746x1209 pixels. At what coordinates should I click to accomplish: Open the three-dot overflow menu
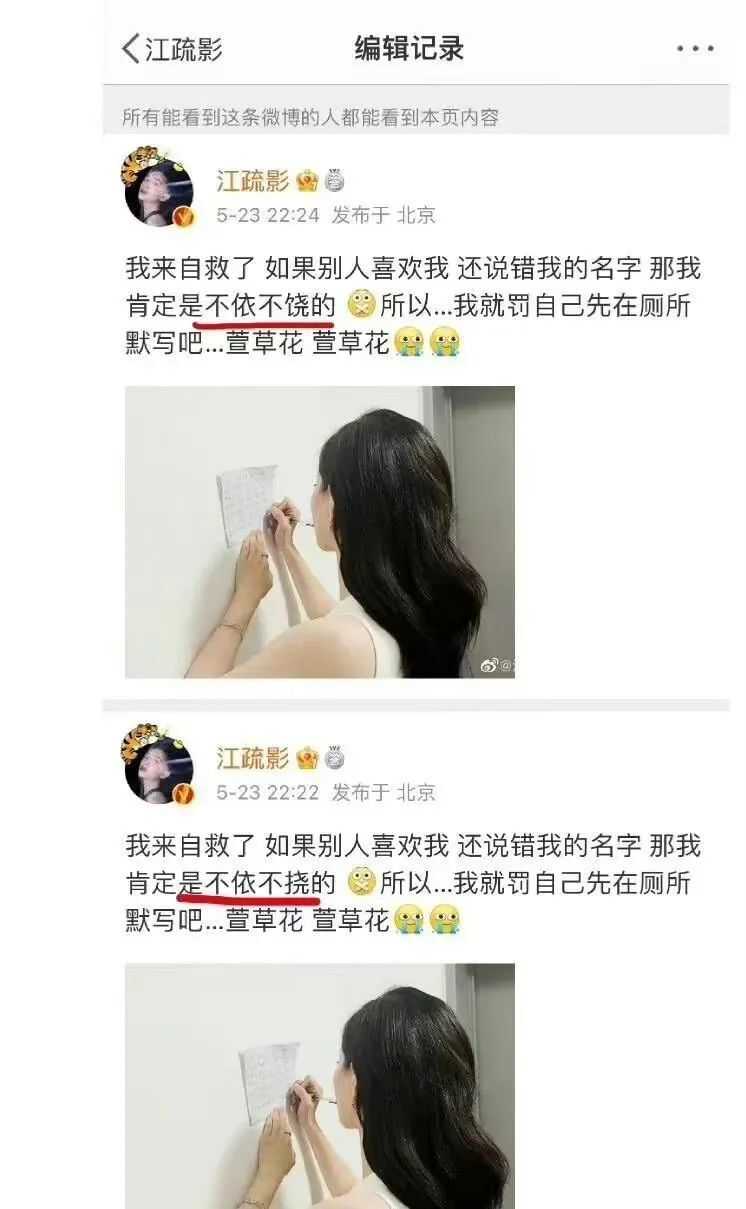[x=695, y=49]
